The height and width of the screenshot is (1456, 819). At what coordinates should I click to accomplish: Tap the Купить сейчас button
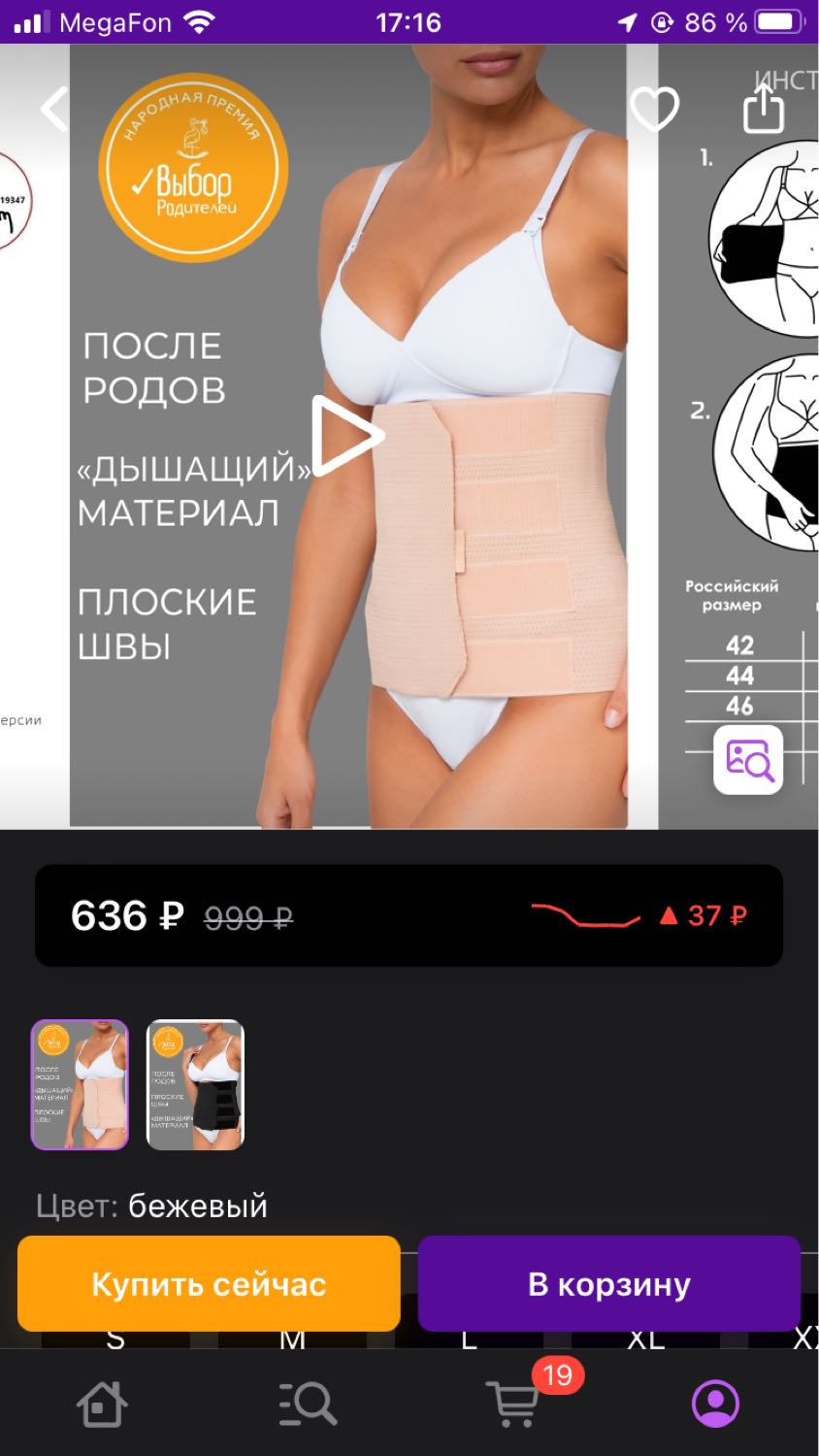(209, 1283)
